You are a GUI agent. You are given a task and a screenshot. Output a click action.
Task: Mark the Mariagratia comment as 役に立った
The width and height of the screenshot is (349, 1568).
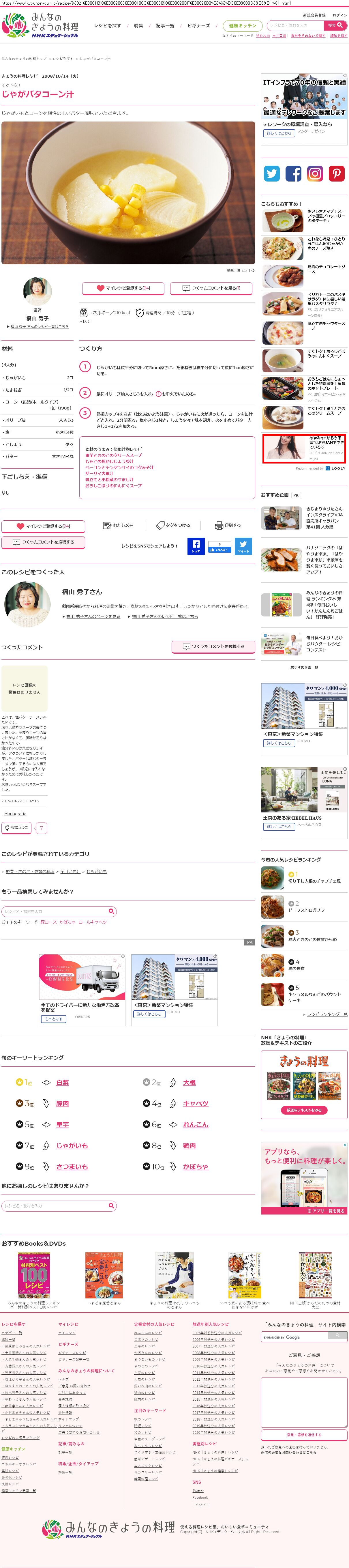[x=16, y=828]
